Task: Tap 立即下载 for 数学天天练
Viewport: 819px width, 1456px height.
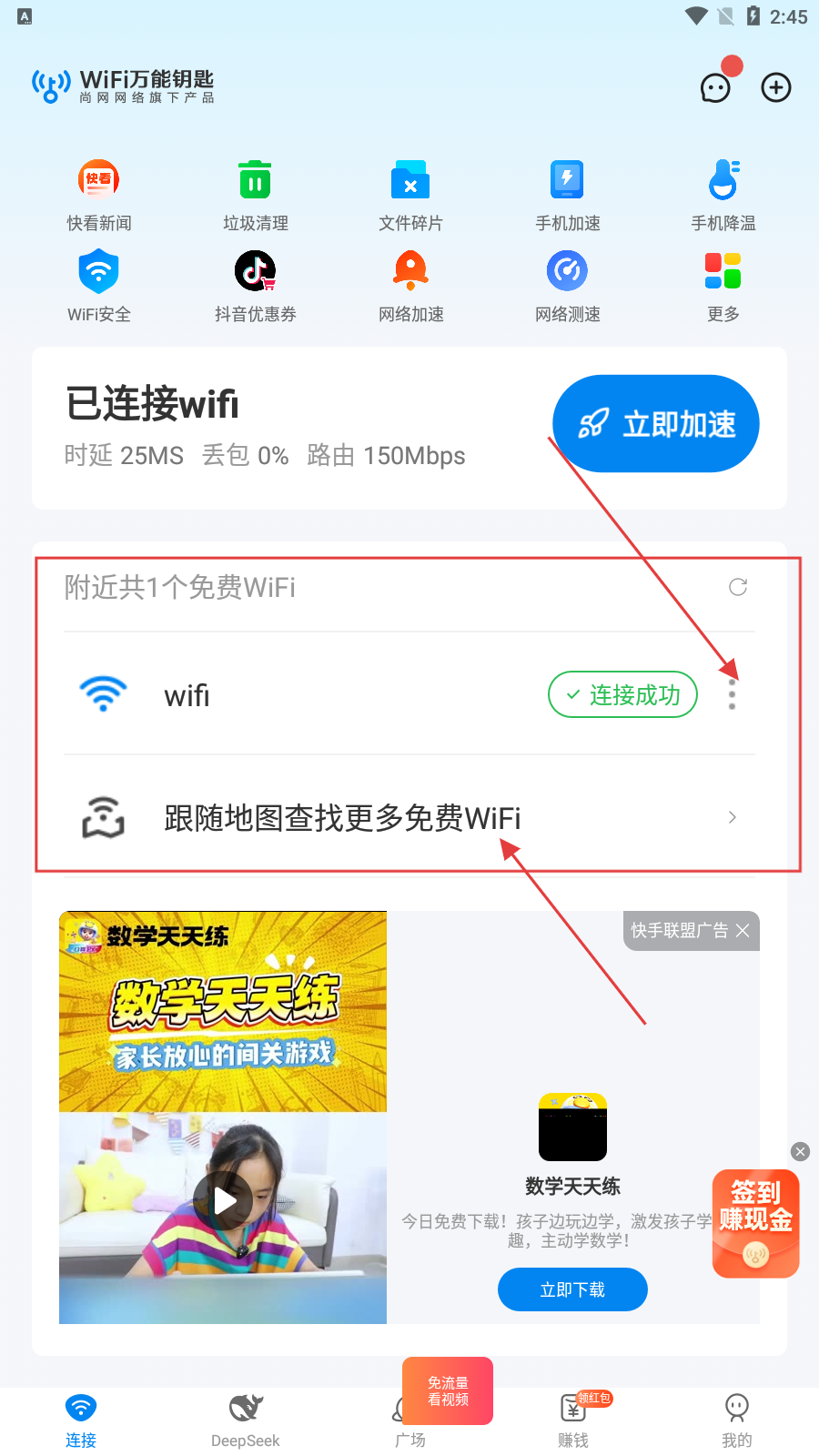Action: 572,1289
